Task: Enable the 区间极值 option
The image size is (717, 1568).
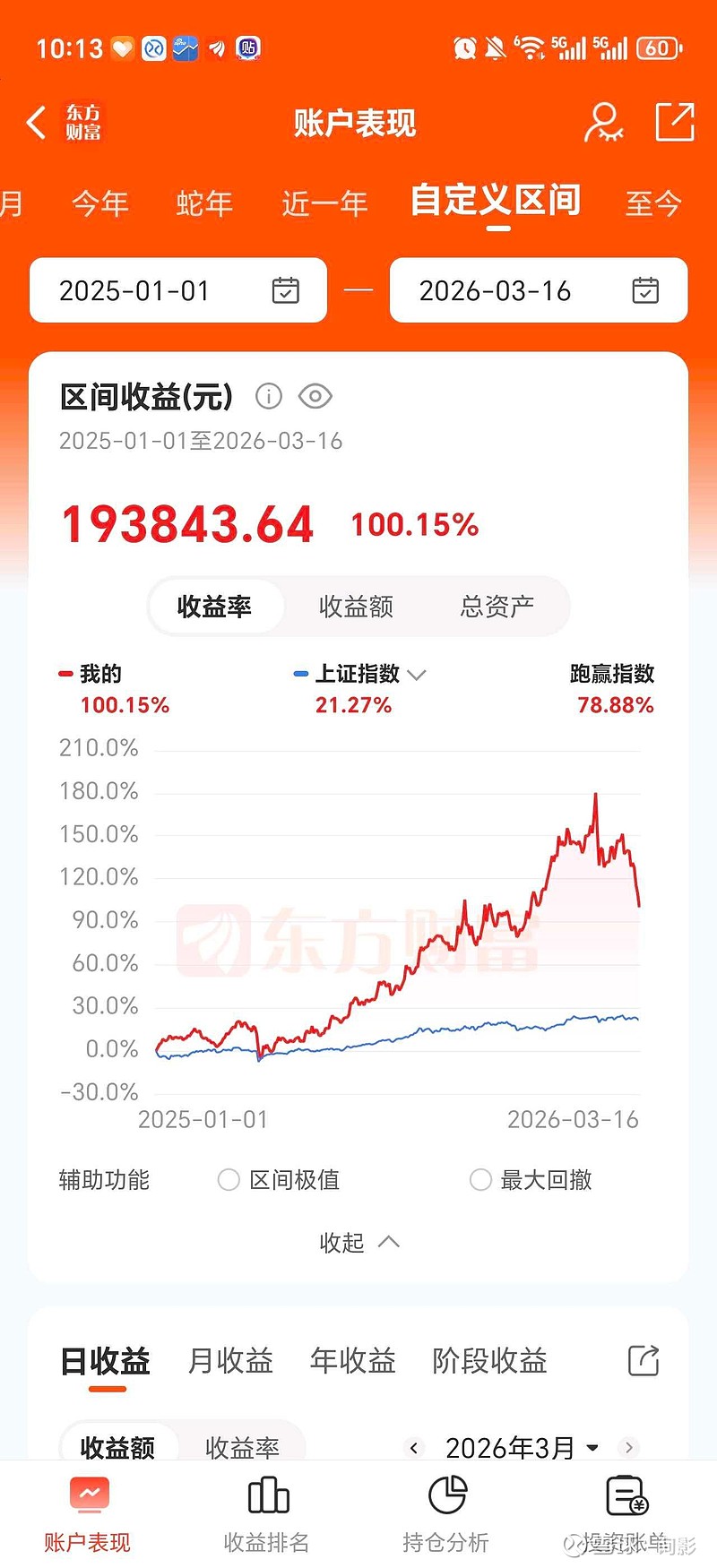Action: tap(279, 1180)
